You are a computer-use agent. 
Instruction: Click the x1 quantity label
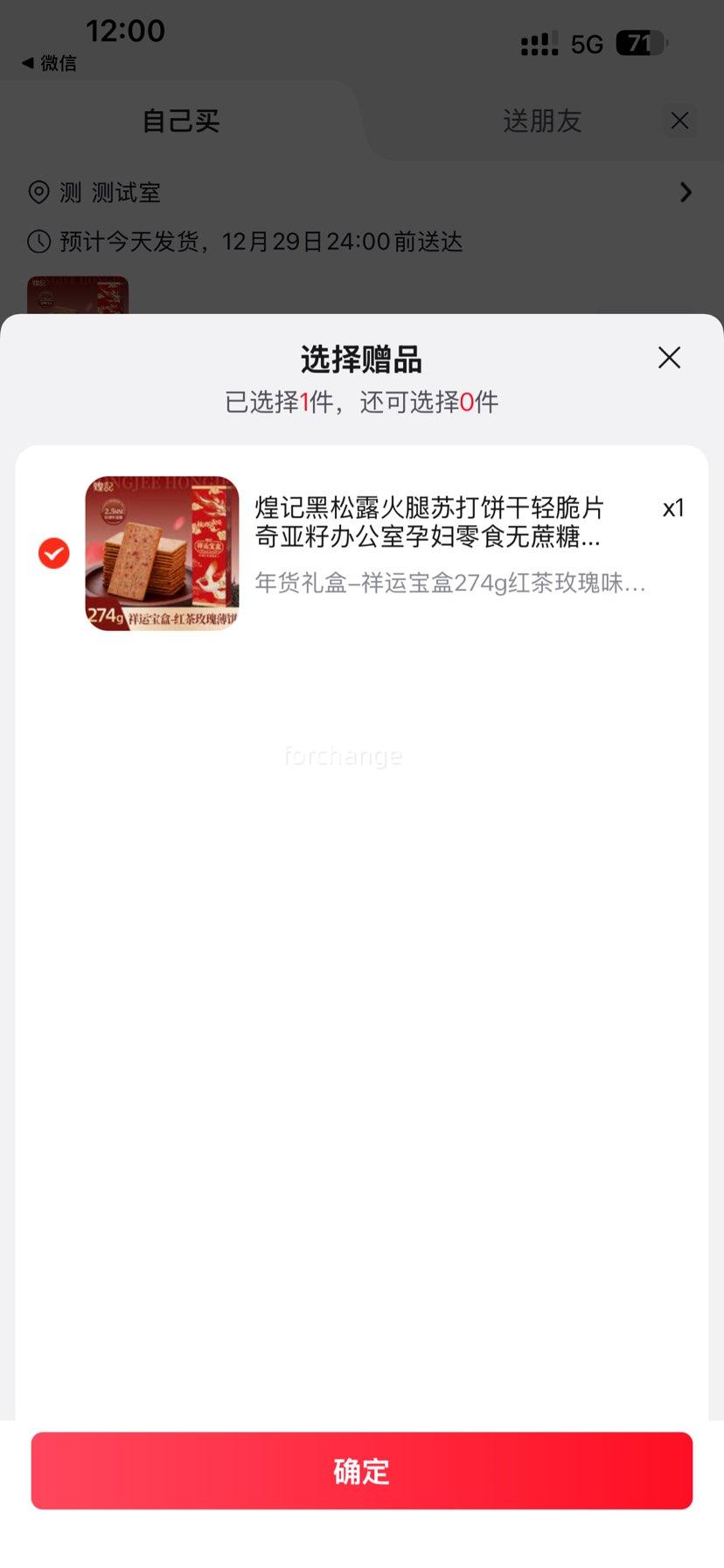click(672, 508)
